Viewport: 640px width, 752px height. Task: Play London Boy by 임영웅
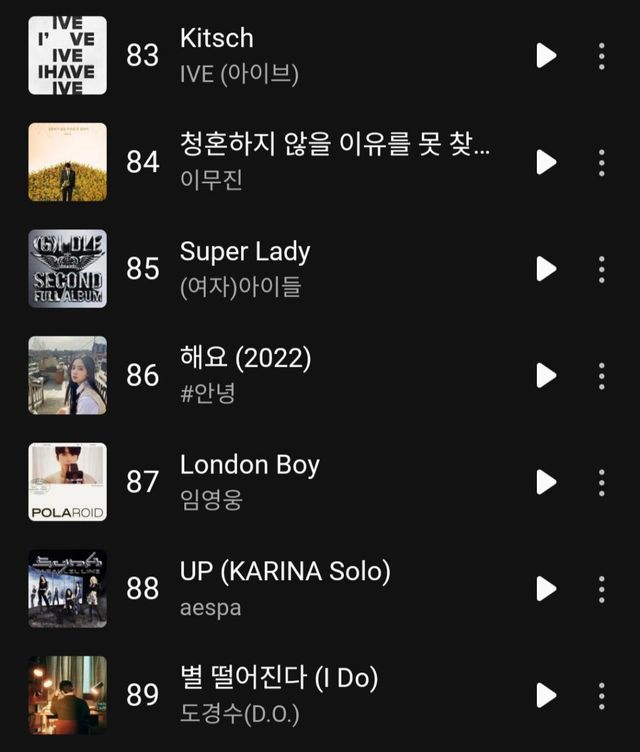546,482
